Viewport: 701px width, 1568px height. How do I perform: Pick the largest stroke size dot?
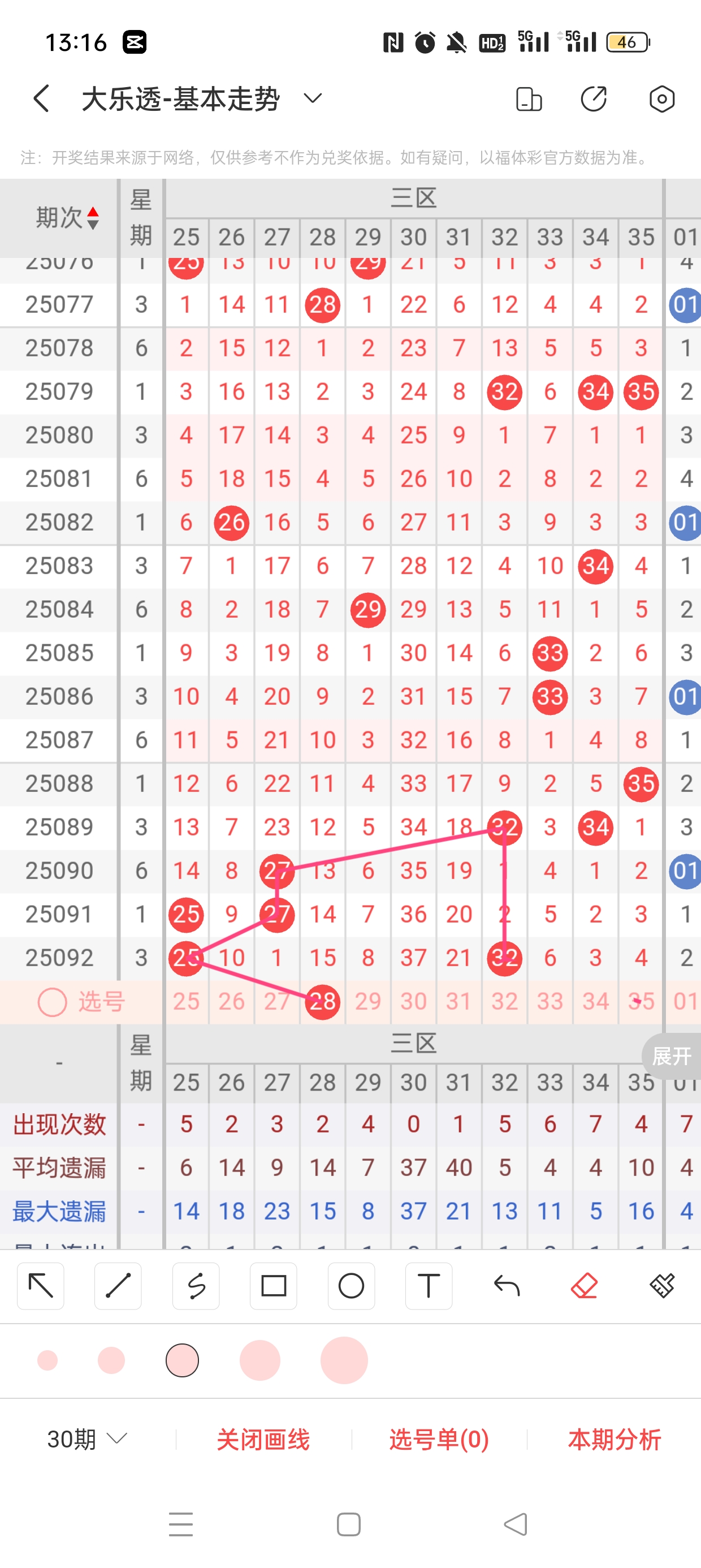344,1360
